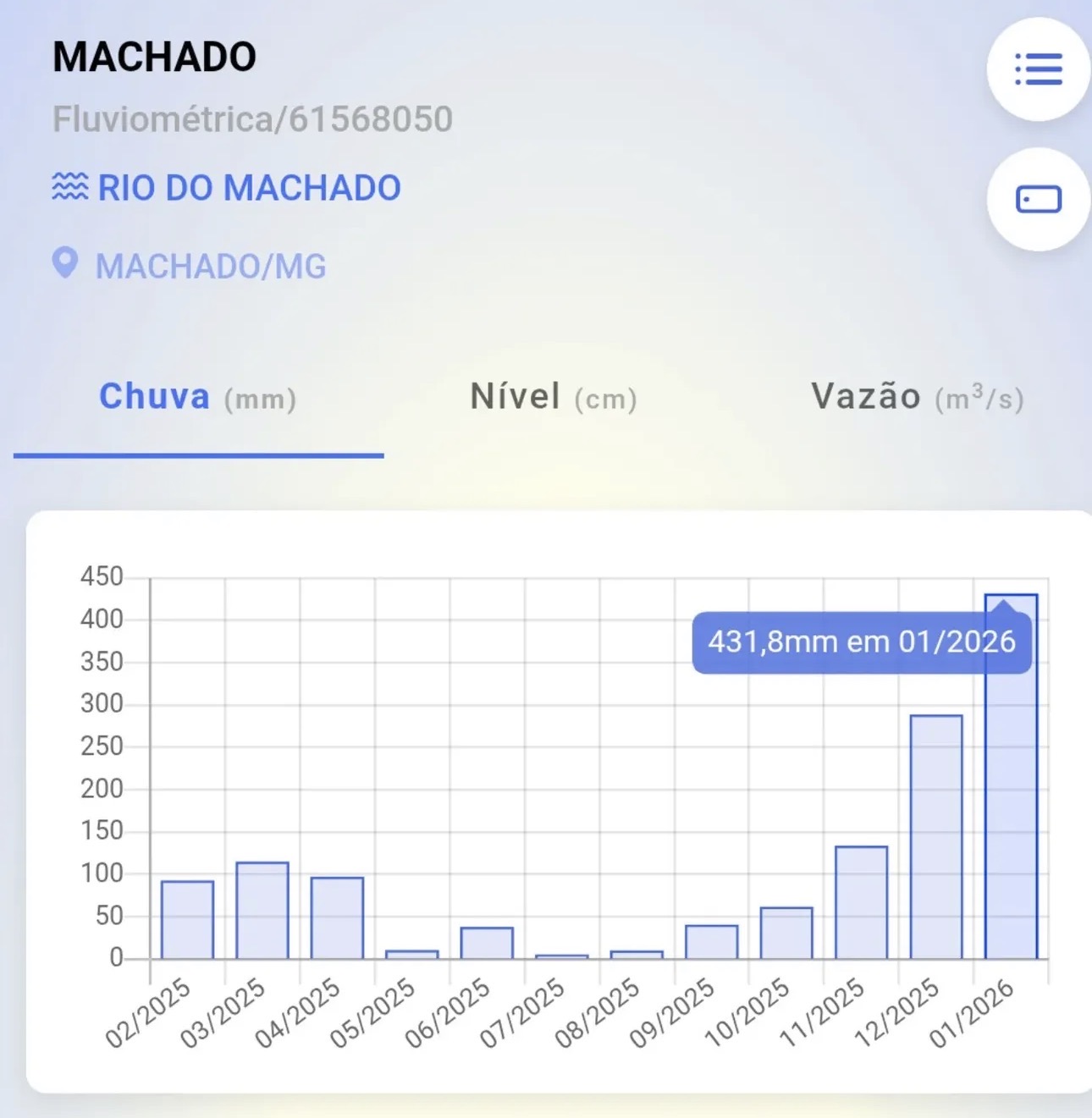This screenshot has height=1118, width=1092.
Task: Switch to the Vazão (m³/s) tab
Action: [x=917, y=397]
